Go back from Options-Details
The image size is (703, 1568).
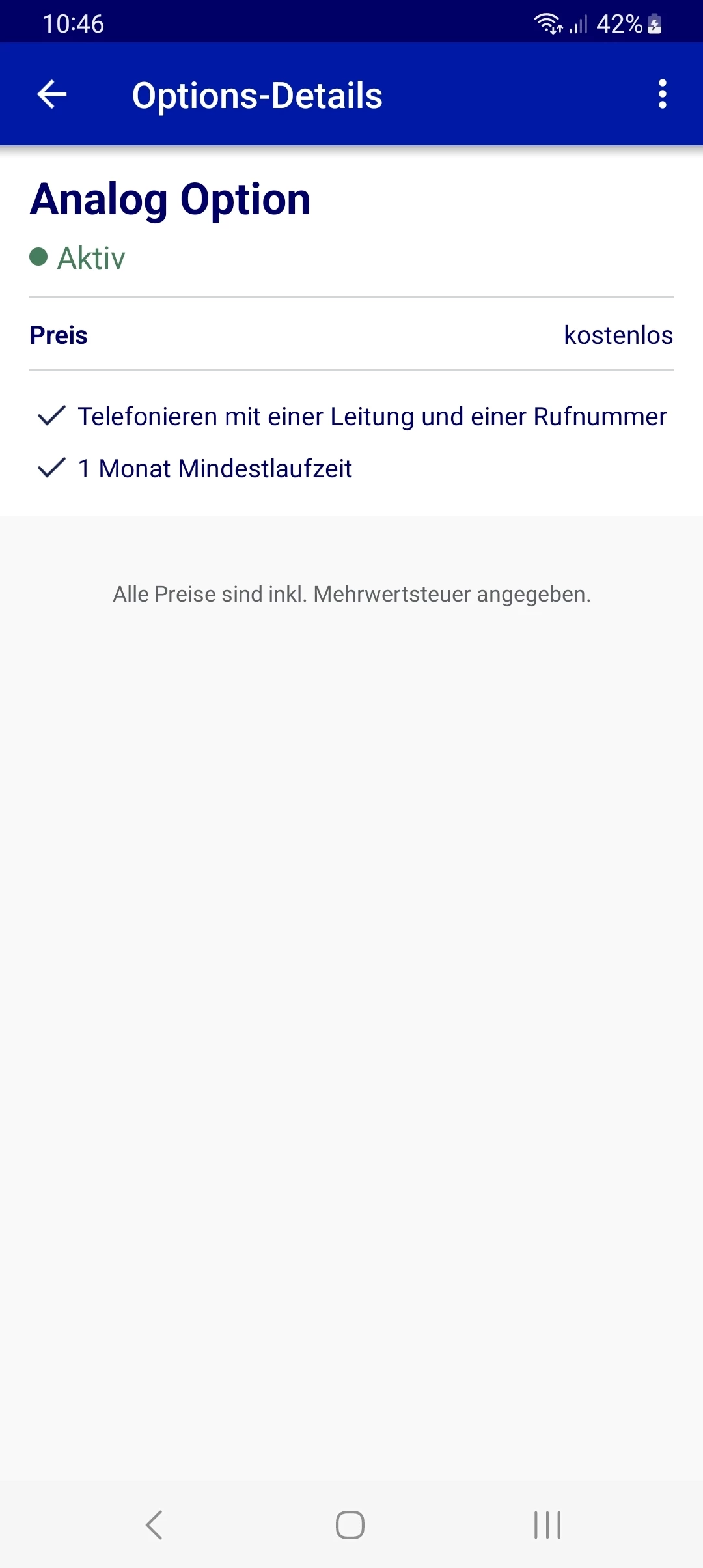[52, 94]
